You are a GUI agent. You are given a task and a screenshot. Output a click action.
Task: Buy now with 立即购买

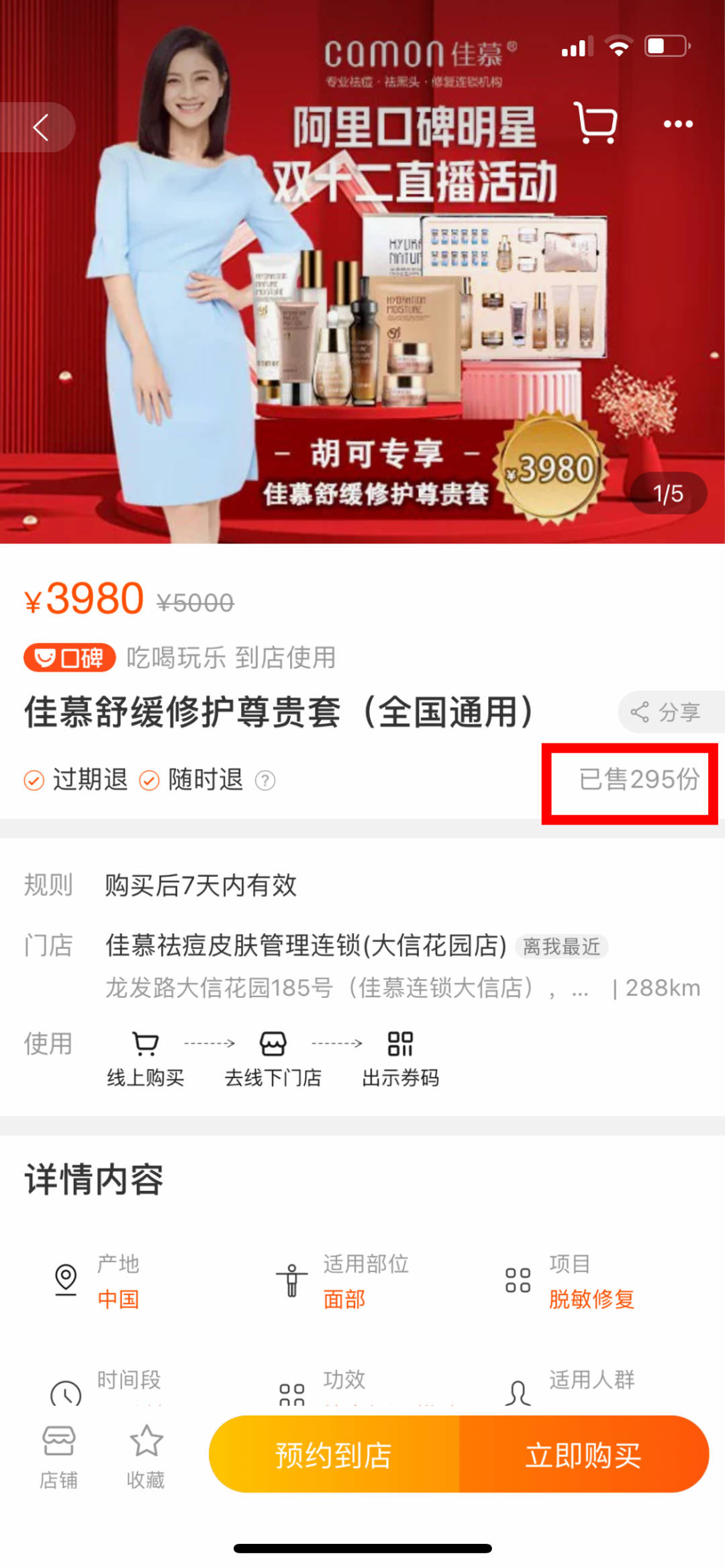tap(583, 1455)
